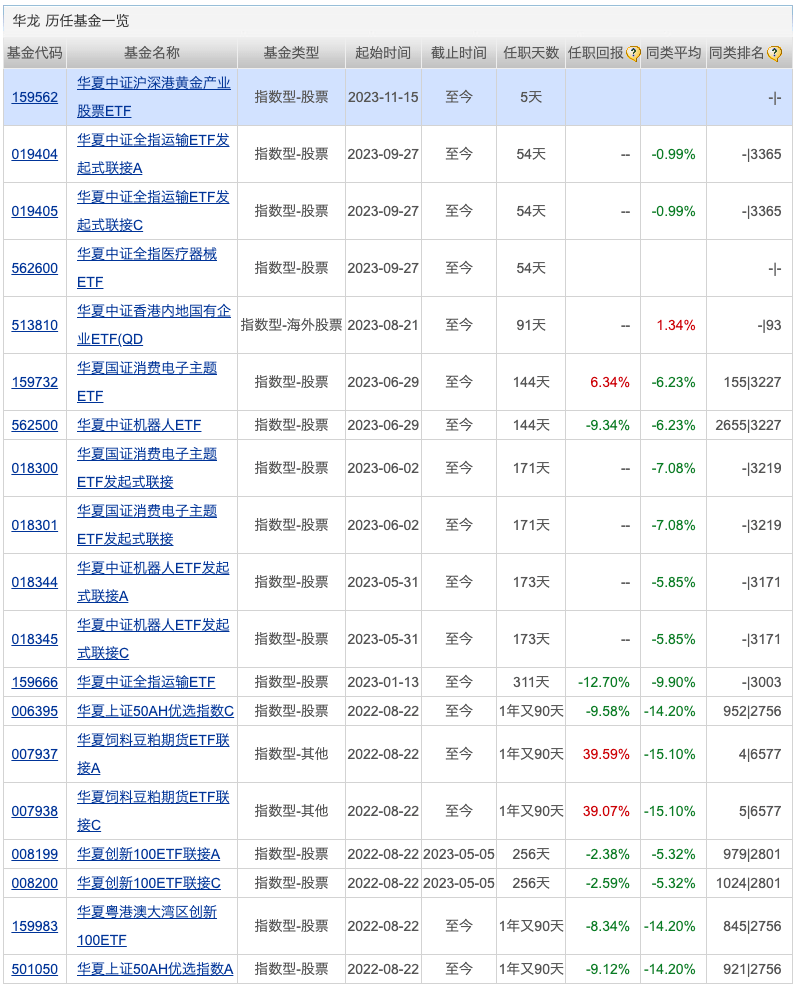Open fund code link 018300

coord(34,468)
